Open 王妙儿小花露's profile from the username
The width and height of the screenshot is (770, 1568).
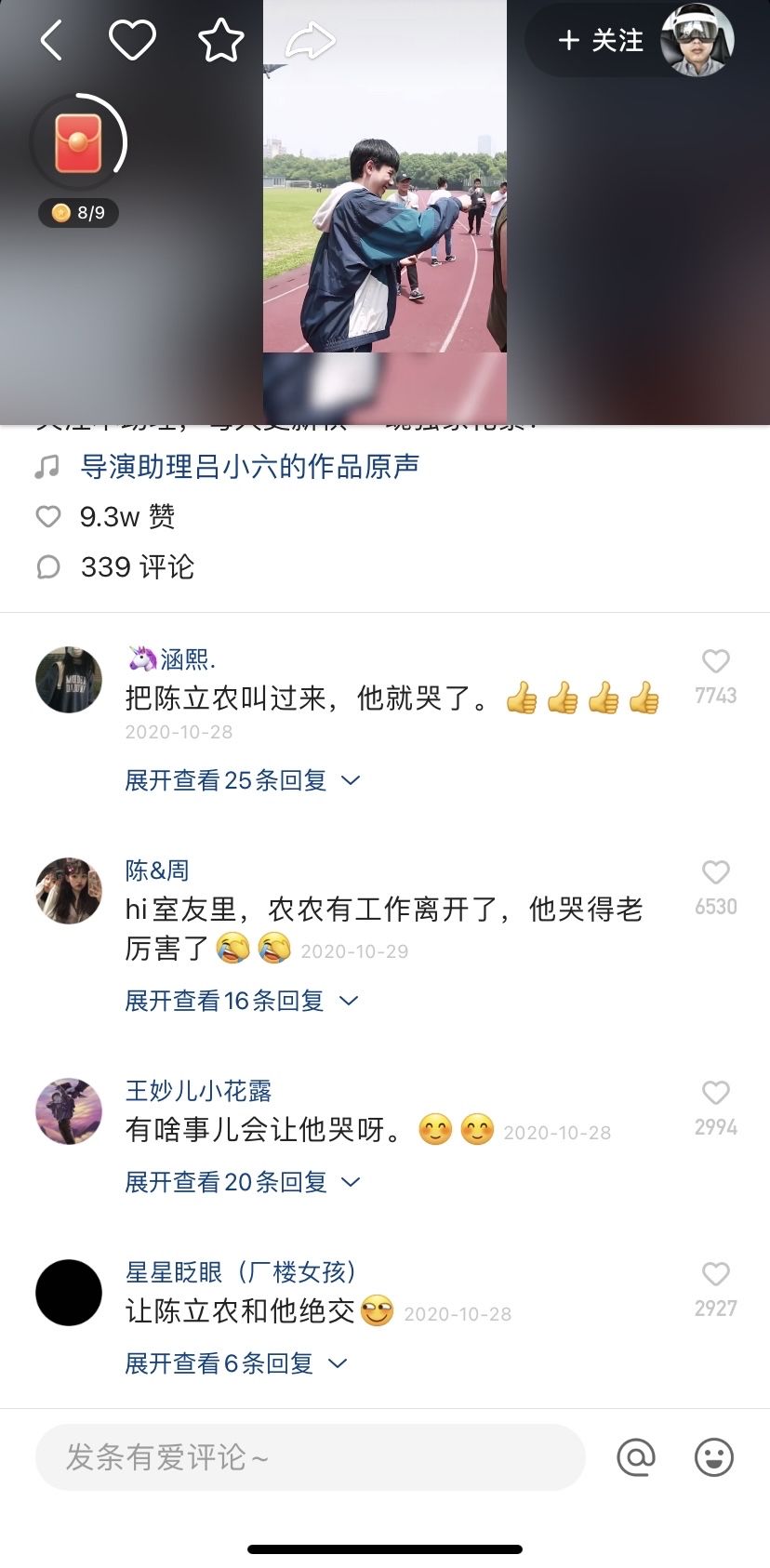pyautogui.click(x=198, y=1090)
